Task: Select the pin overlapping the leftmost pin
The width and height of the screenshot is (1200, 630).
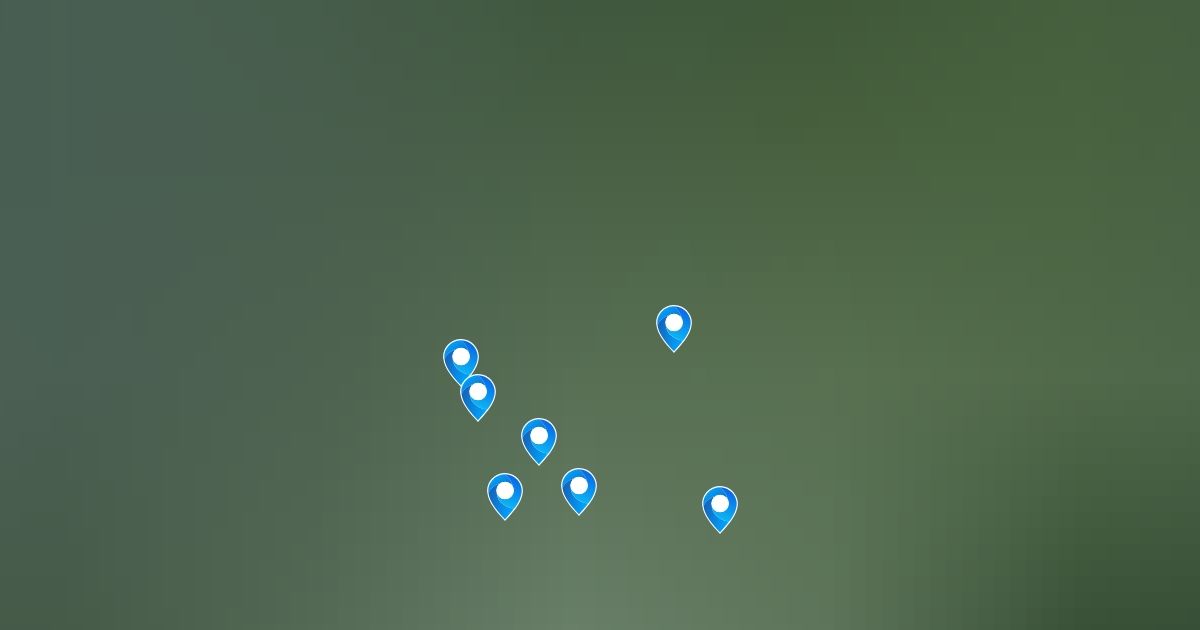Action: coord(478,396)
